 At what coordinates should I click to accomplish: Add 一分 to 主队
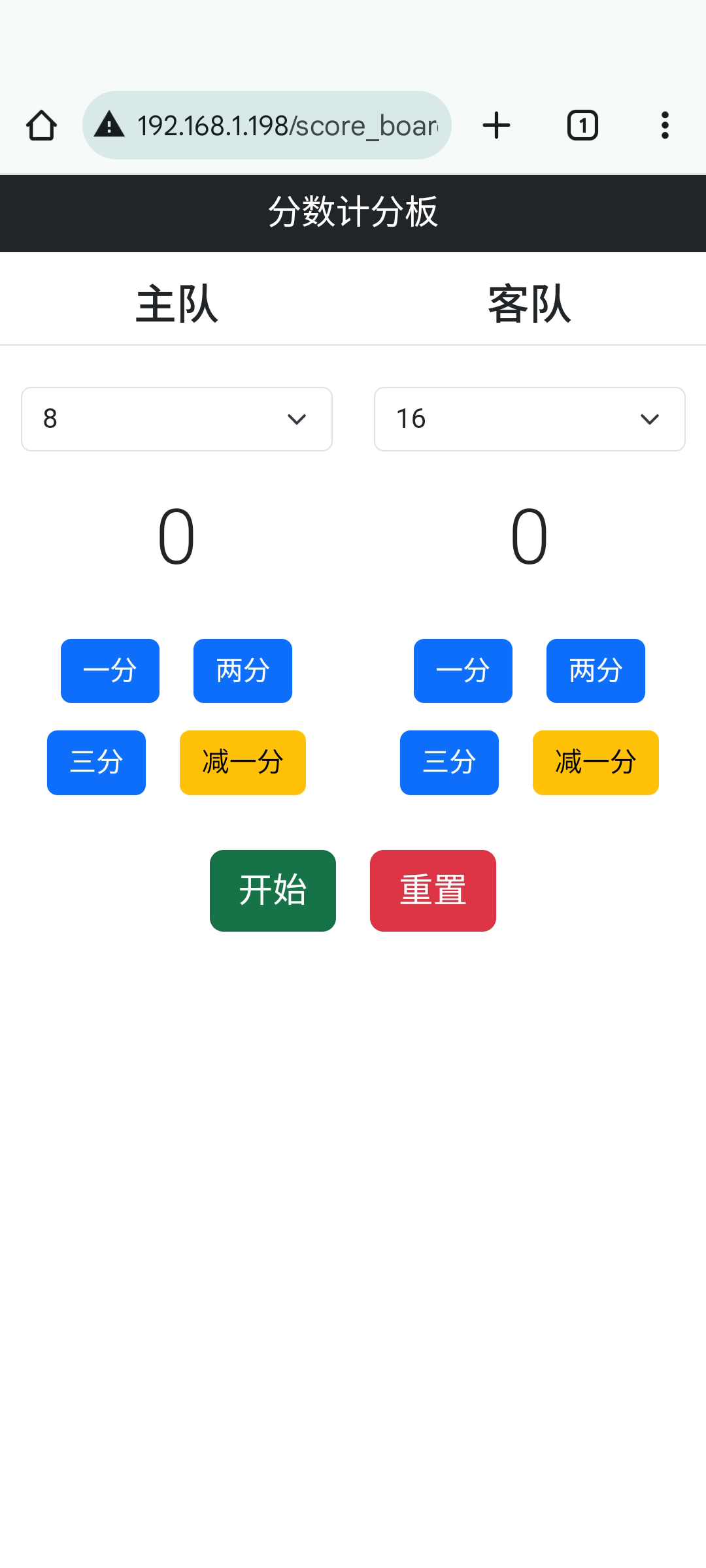click(110, 671)
